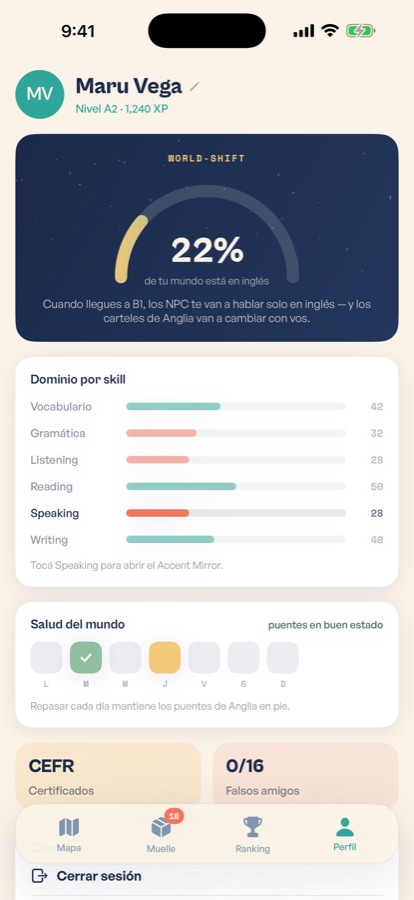Switch to the Mapa tab

click(x=69, y=834)
